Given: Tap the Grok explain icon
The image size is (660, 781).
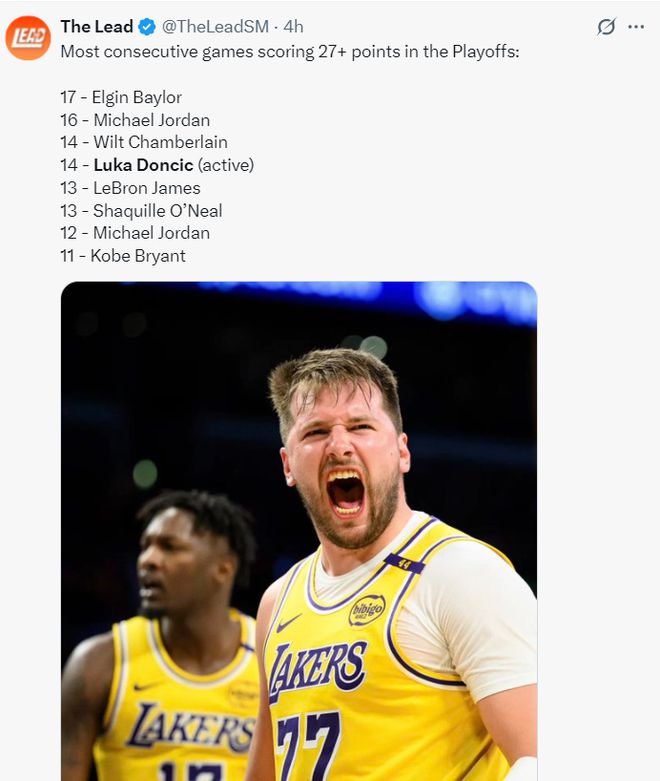Looking at the screenshot, I should click(606, 27).
